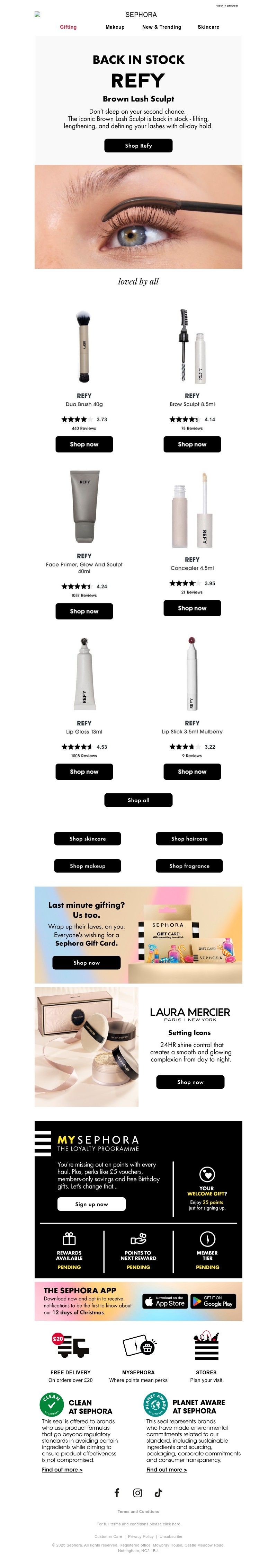This screenshot has height=1568, width=277.
Task: Shop now for Brow Sculpt 8.5ml
Action: click(192, 444)
